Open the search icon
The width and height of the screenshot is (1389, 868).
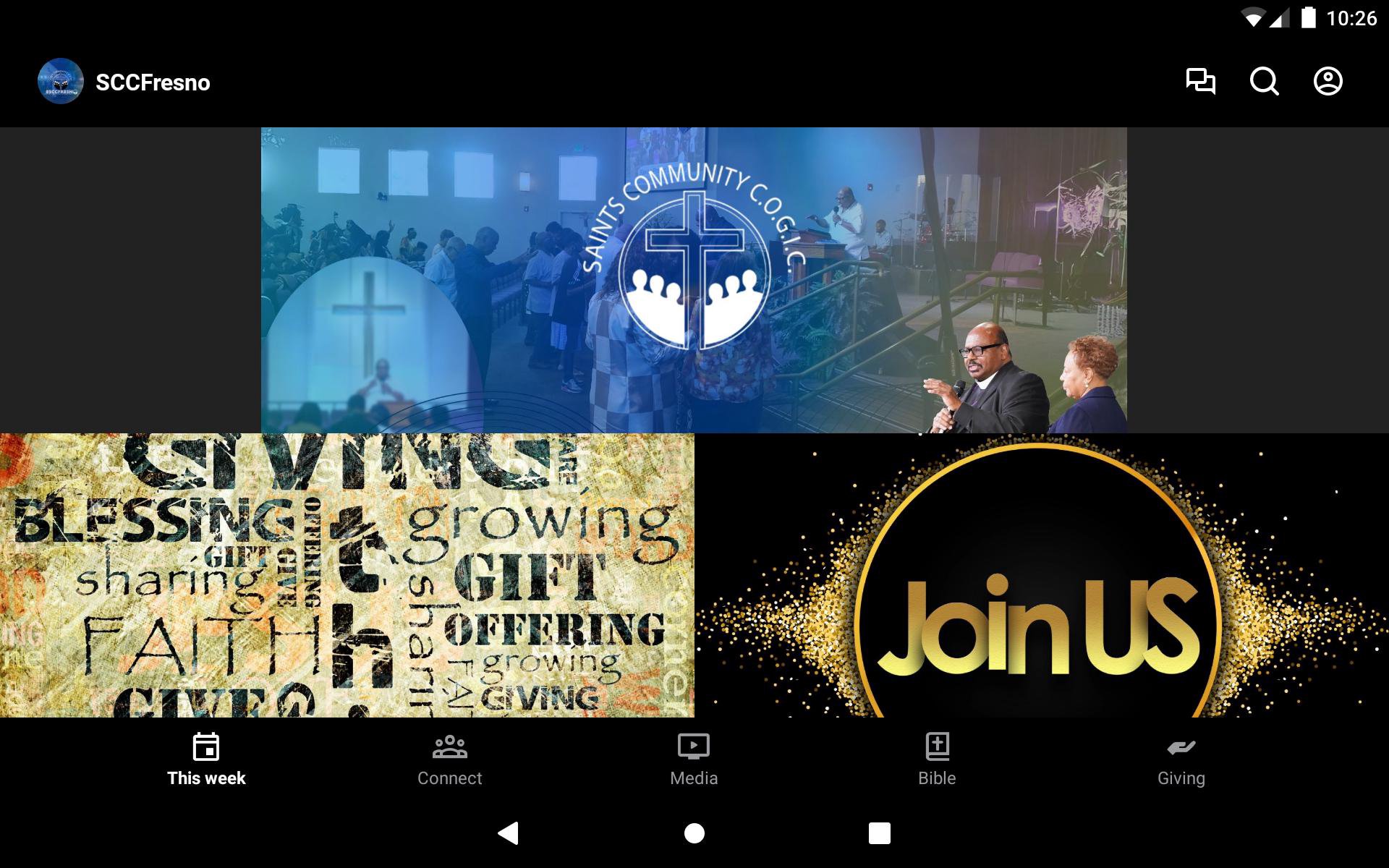1264,81
